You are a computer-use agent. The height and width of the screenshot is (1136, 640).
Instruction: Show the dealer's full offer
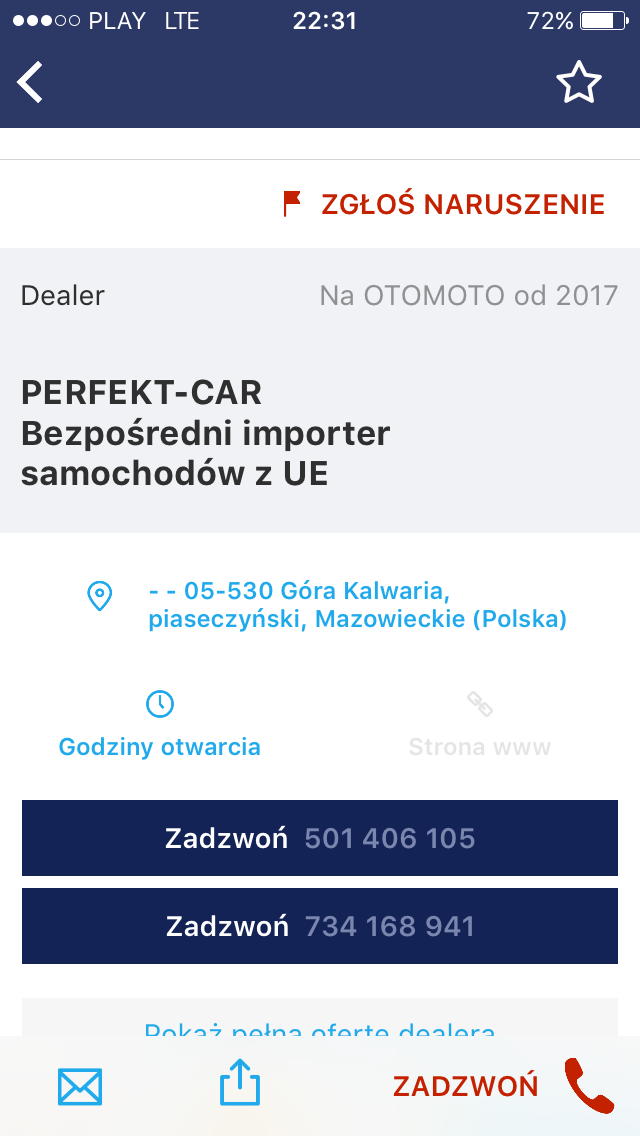click(x=320, y=1026)
